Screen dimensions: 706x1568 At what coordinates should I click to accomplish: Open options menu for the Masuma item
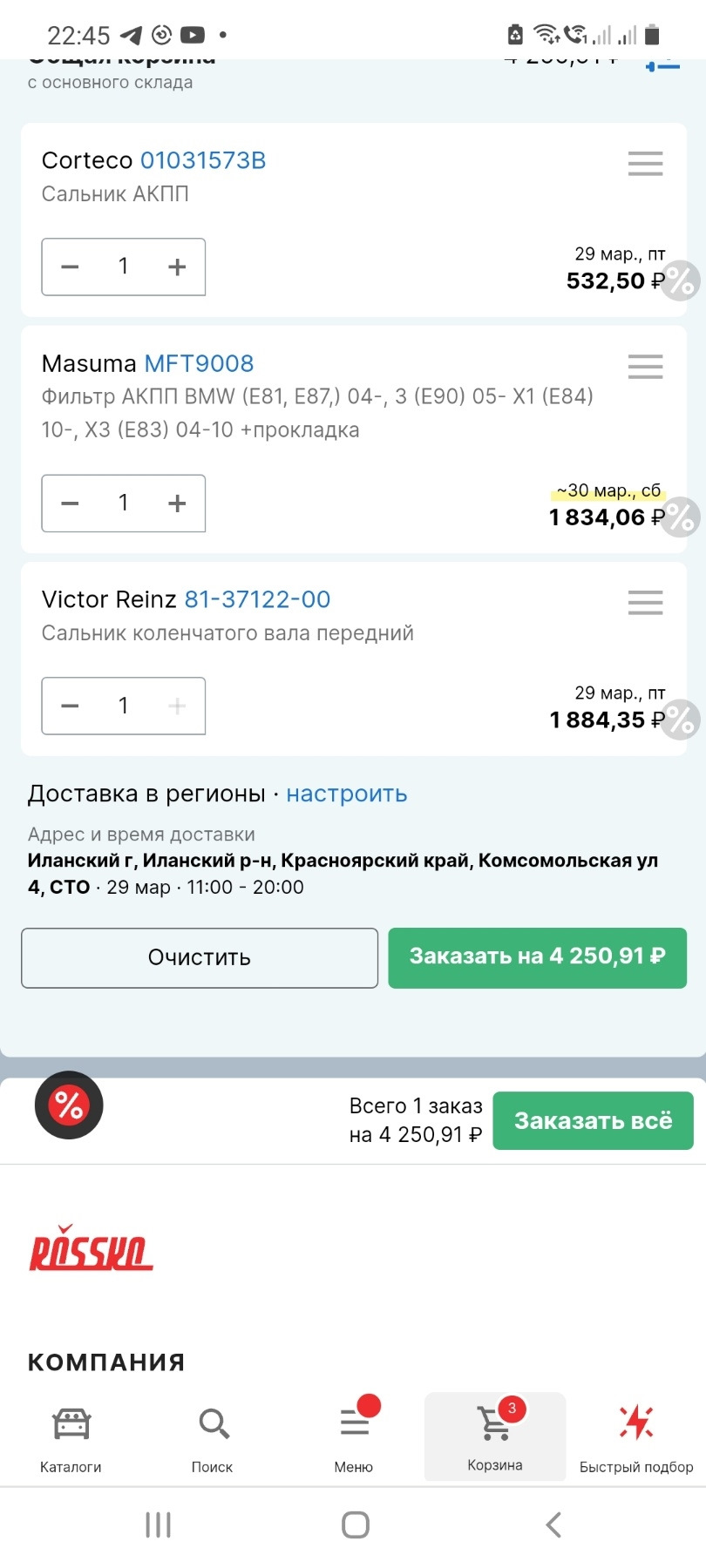point(645,367)
